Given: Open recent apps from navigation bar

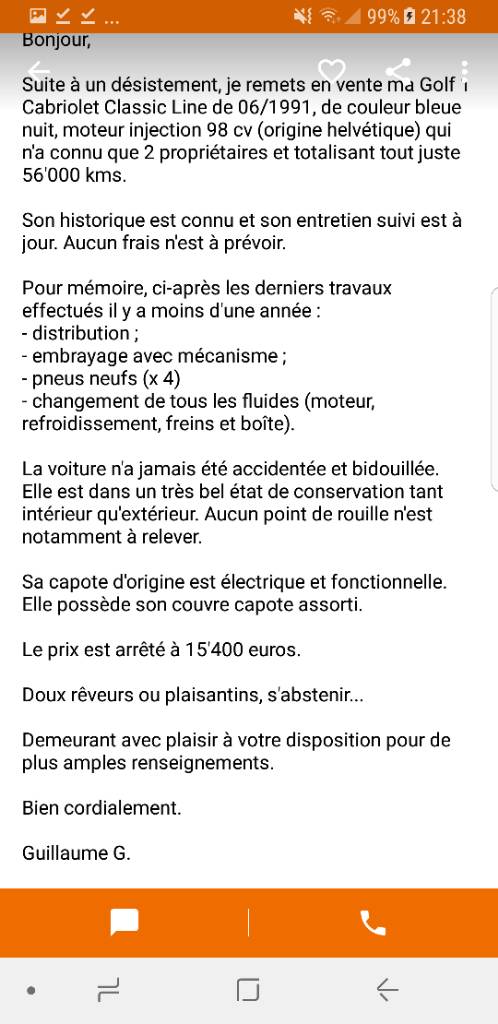Looking at the screenshot, I should [x=108, y=991].
